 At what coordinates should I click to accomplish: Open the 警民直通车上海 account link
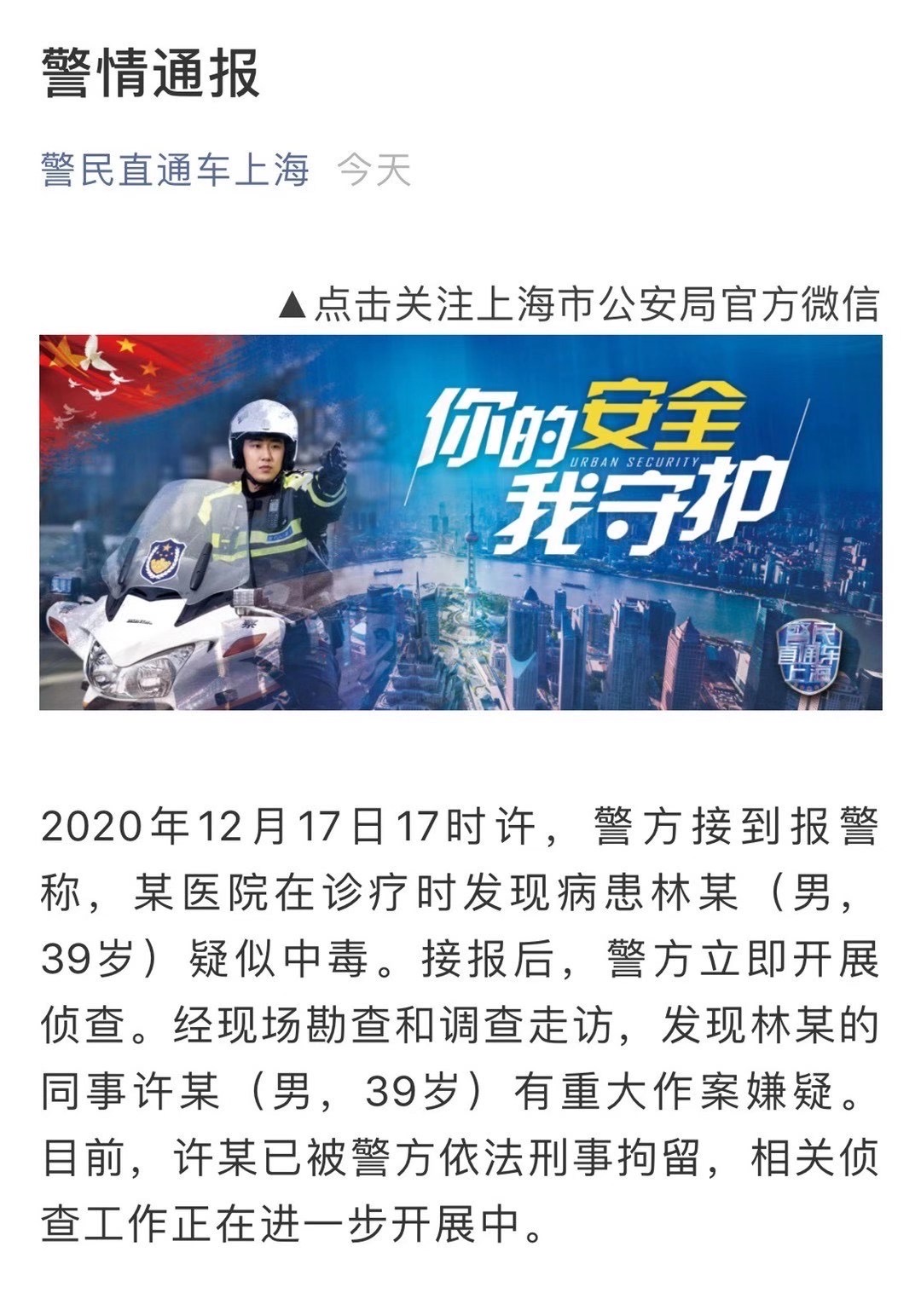pos(175,170)
